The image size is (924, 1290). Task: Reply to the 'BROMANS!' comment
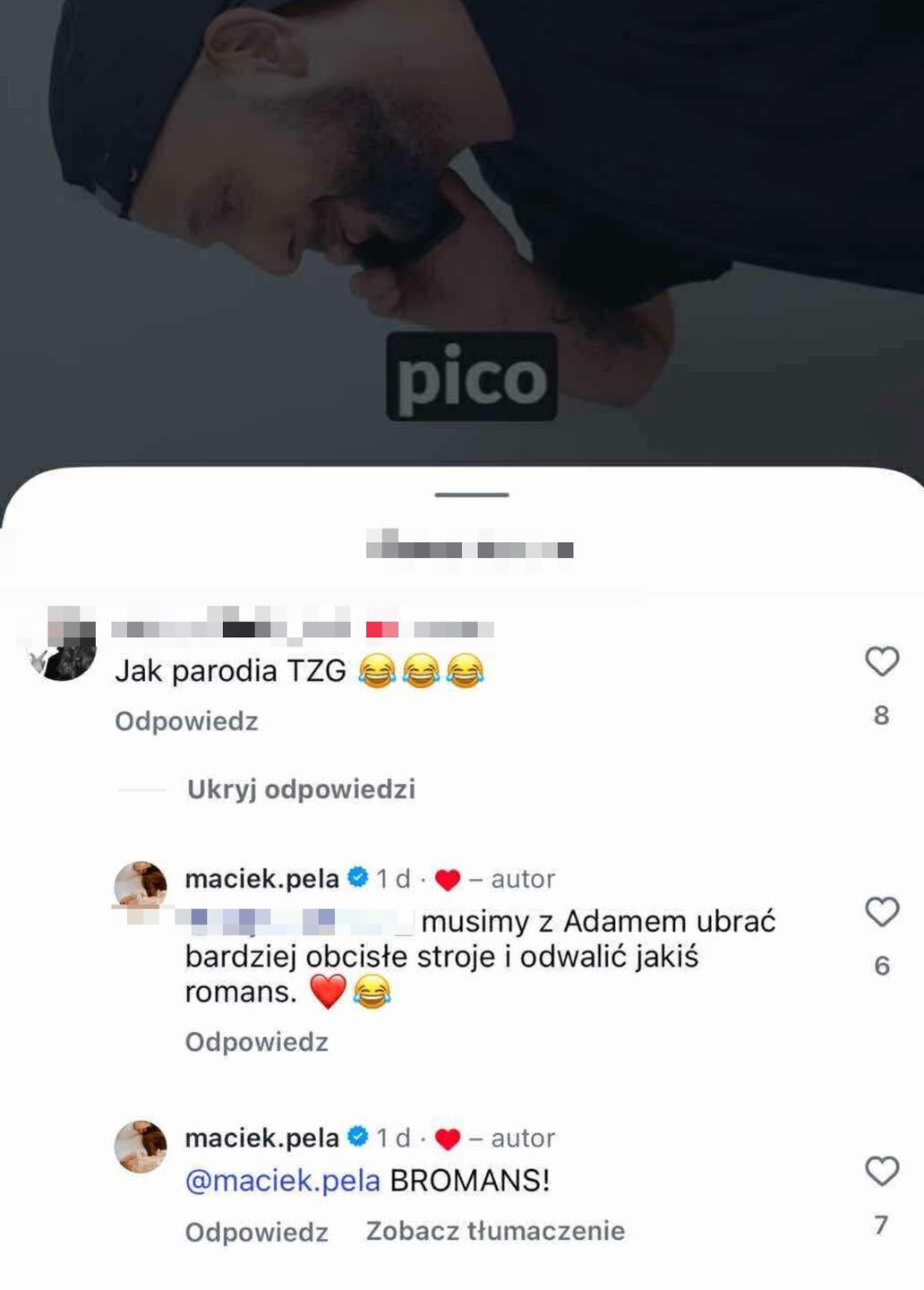[x=256, y=1232]
